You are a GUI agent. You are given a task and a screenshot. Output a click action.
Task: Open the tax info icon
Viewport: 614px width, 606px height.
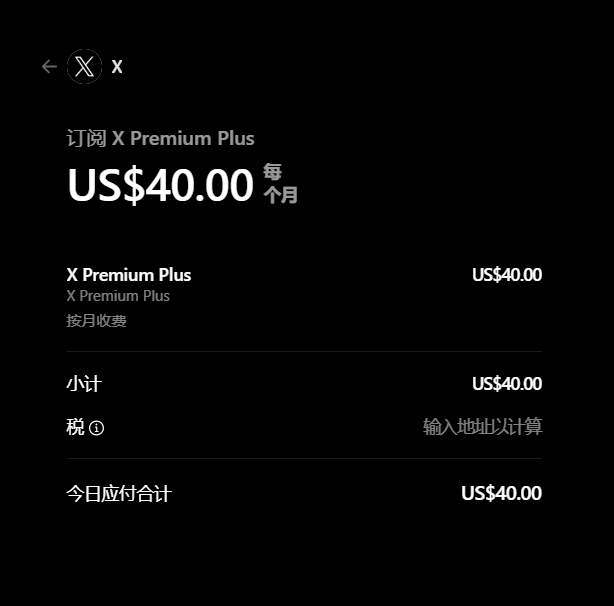[x=97, y=428]
